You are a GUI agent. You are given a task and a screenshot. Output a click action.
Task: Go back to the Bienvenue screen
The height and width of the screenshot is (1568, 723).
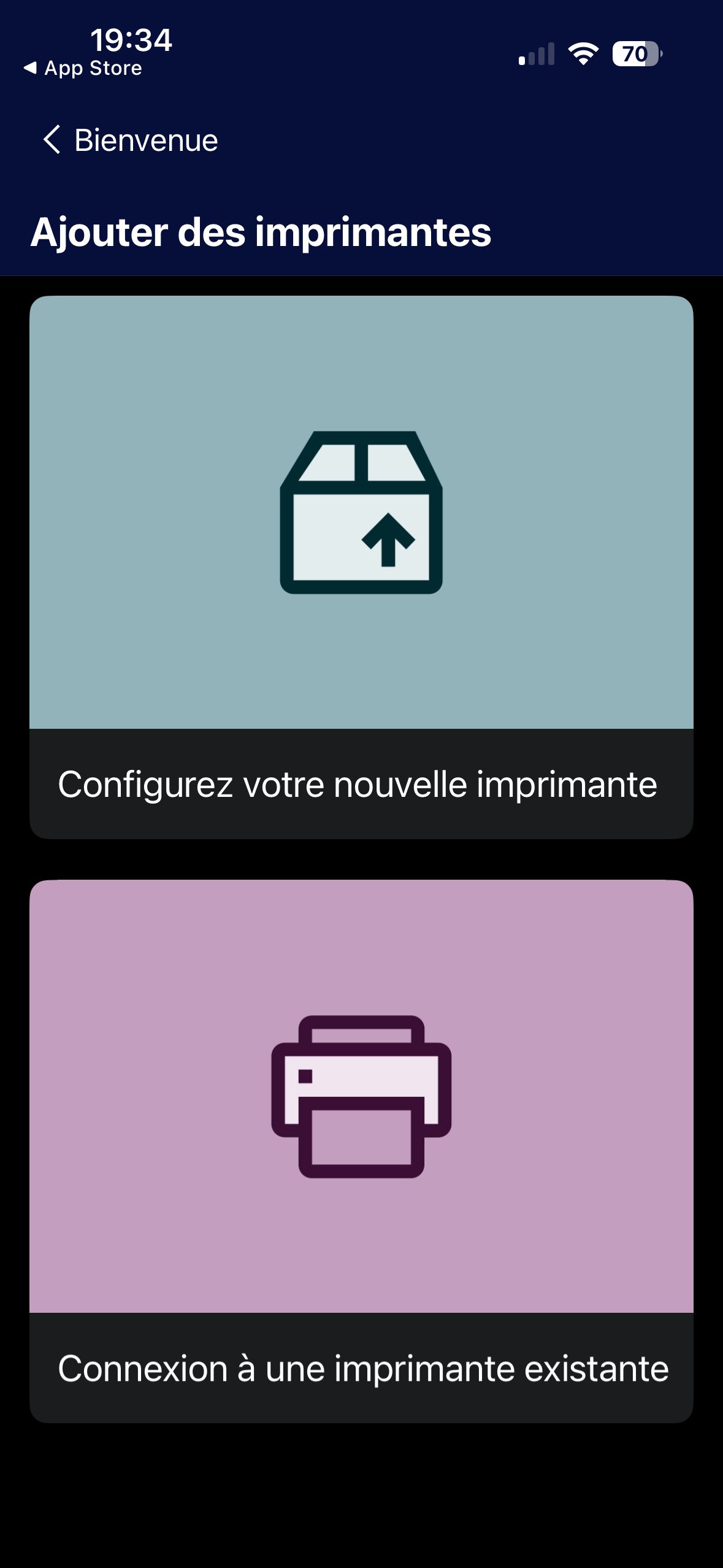[x=130, y=140]
